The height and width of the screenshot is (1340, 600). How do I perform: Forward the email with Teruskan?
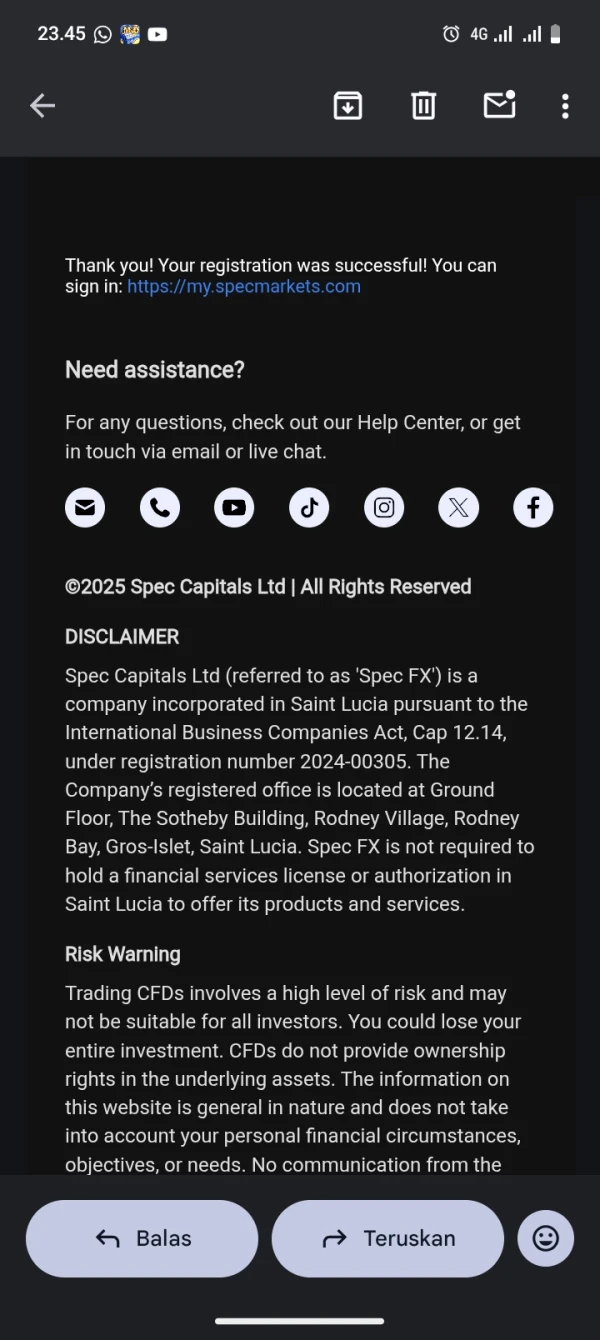388,1238
